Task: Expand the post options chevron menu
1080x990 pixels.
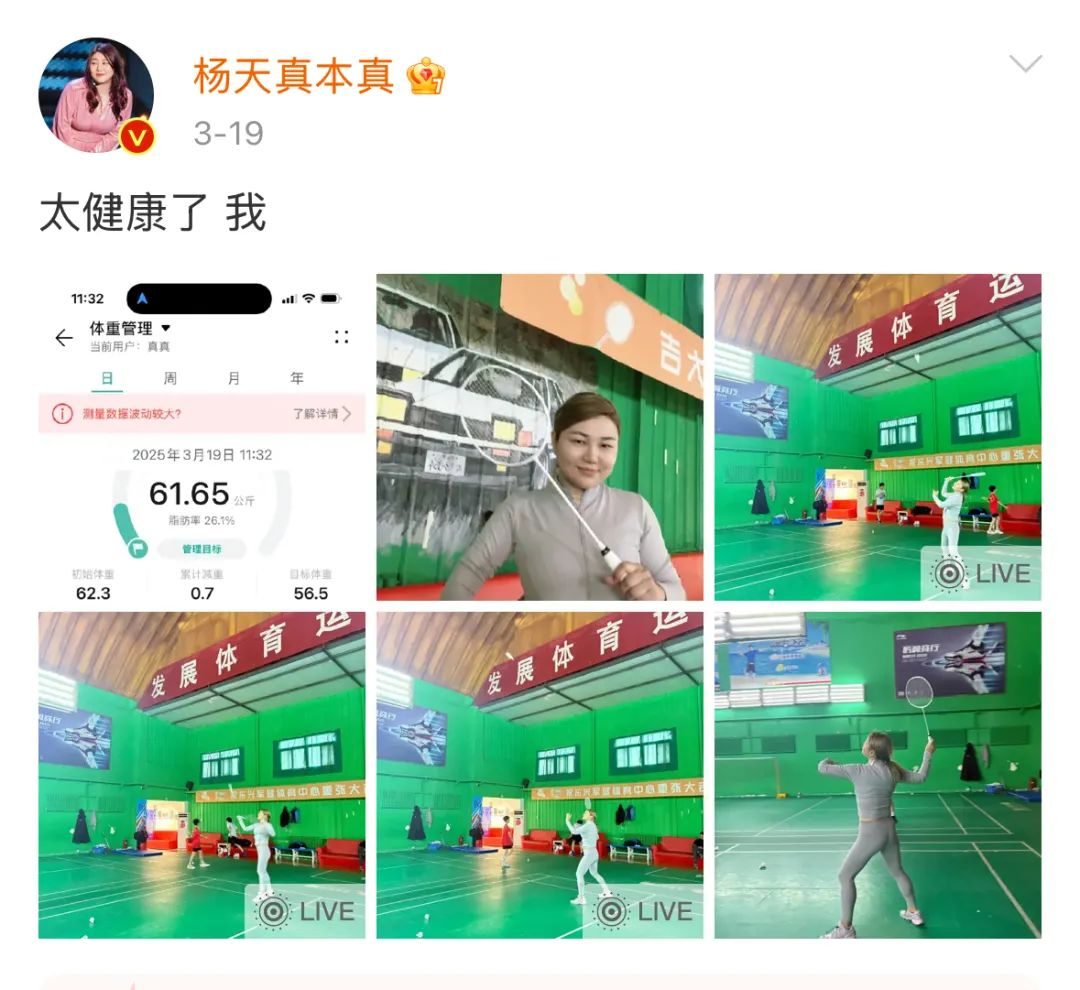Action: 1025,65
